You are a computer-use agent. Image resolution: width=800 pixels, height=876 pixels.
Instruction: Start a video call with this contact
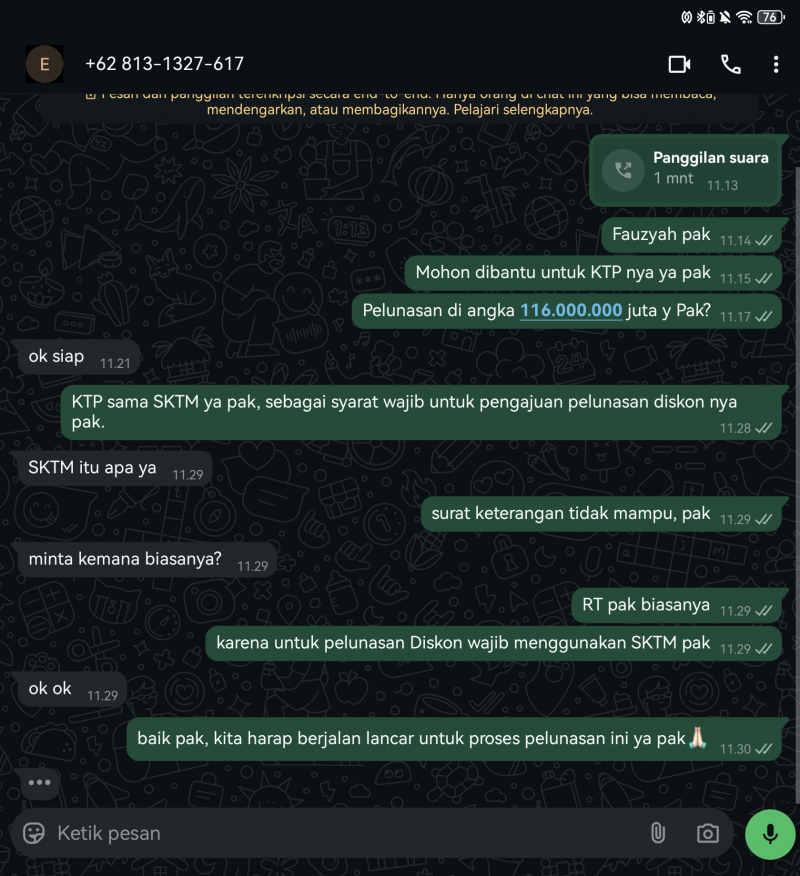680,64
